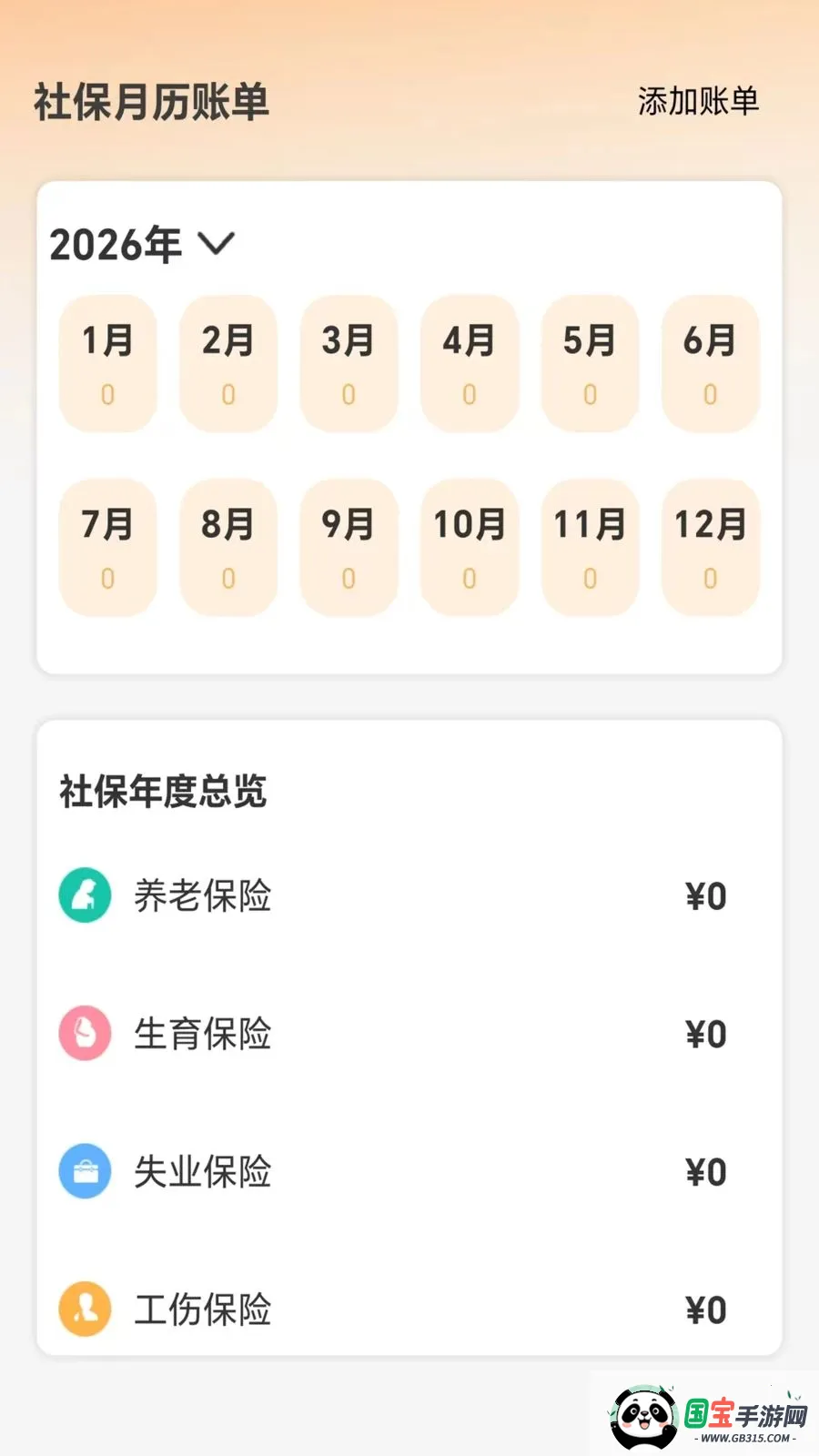The height and width of the screenshot is (1456, 819).
Task: Select the 1月 month tile
Action: 106,364
